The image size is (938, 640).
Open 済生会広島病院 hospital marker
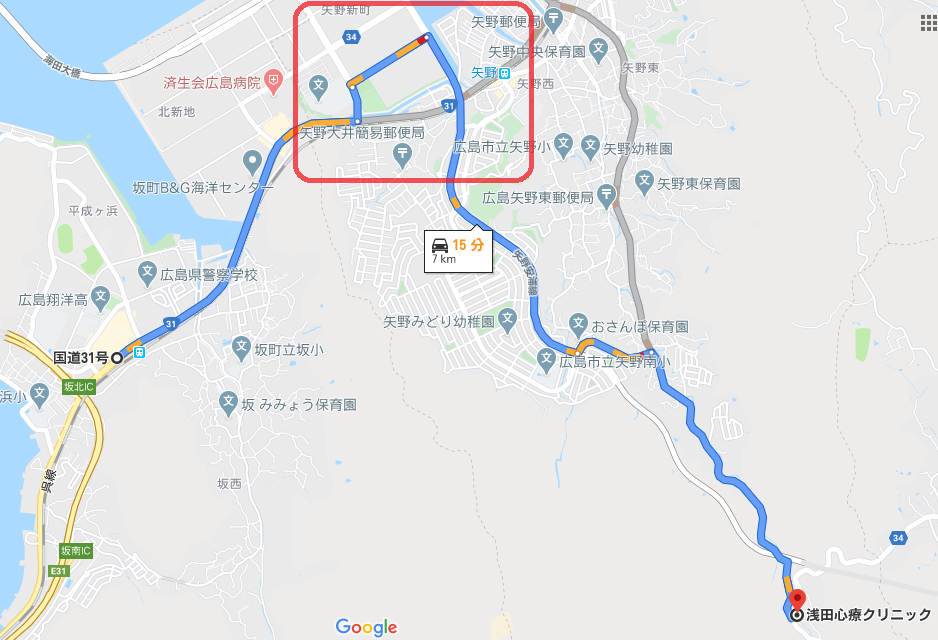pos(270,82)
